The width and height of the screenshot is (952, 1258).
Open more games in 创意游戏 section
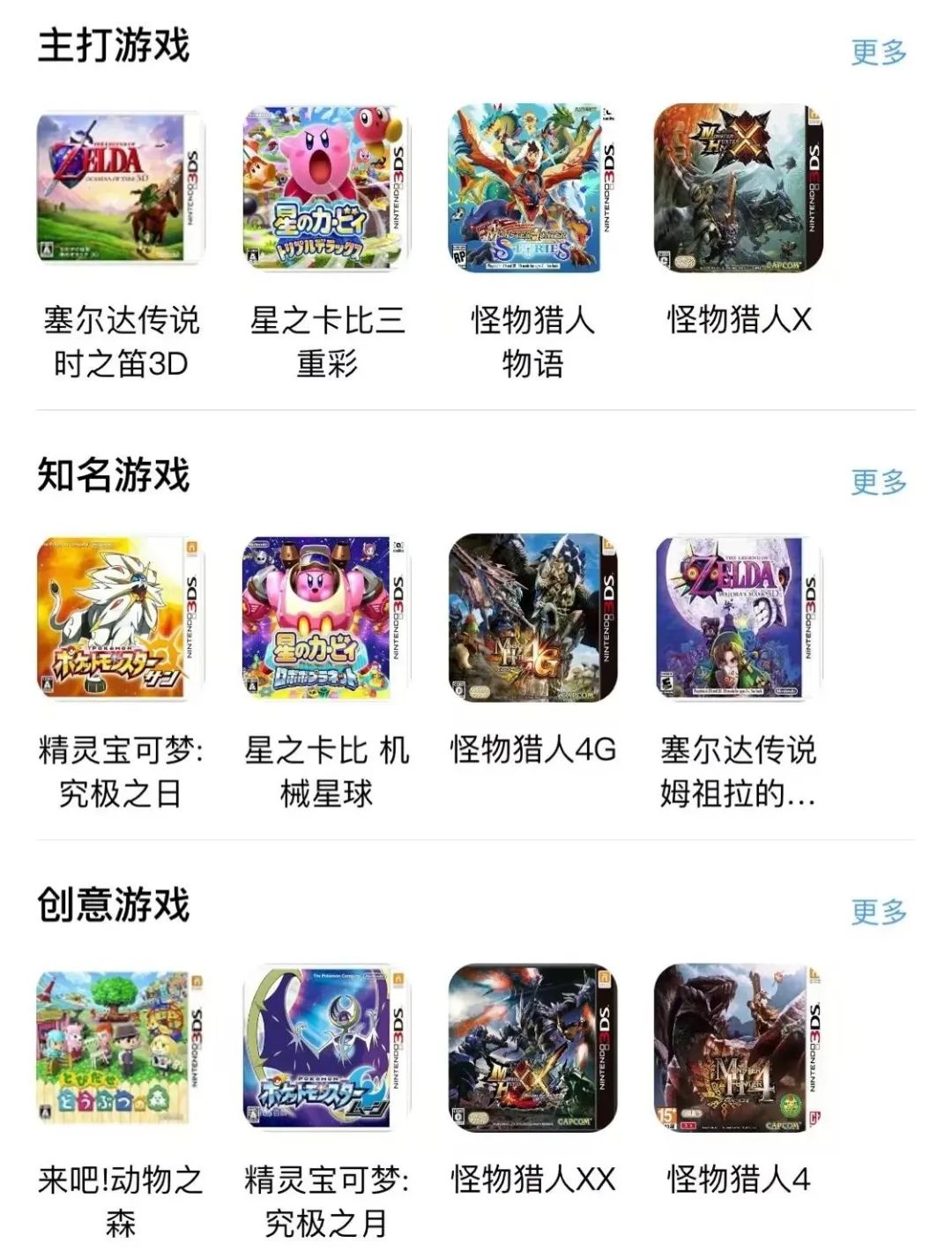(x=878, y=911)
